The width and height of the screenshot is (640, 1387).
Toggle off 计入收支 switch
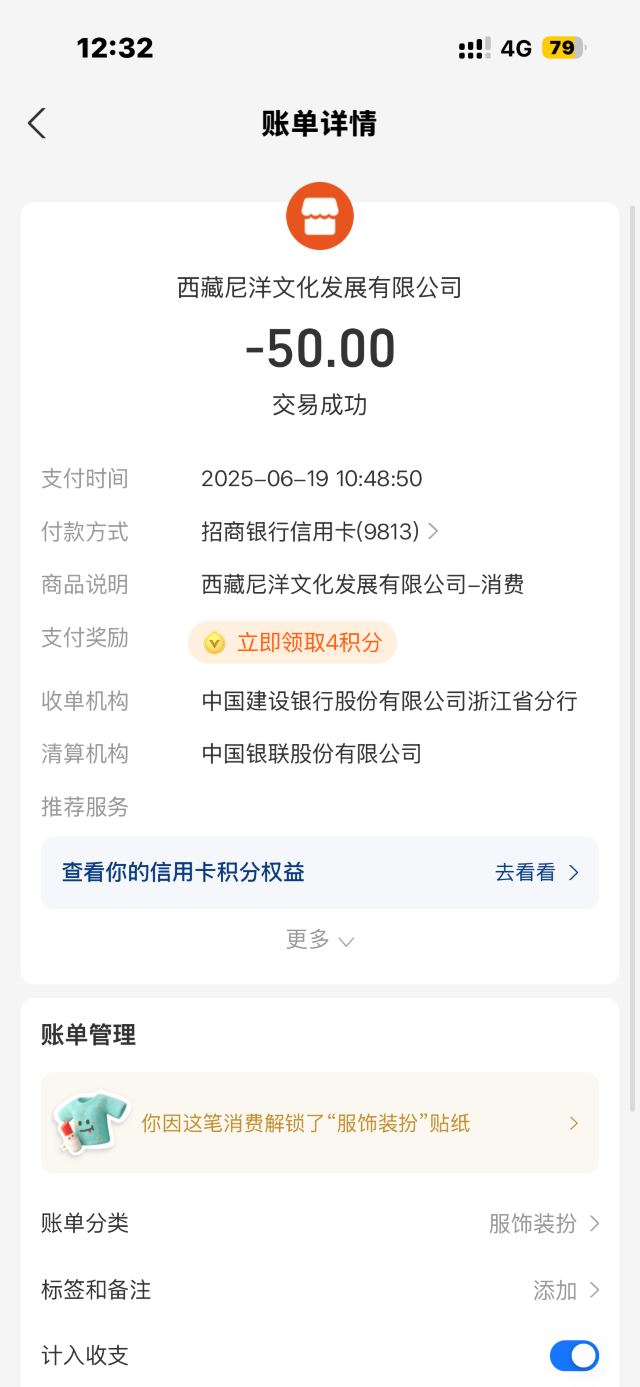(x=574, y=1356)
